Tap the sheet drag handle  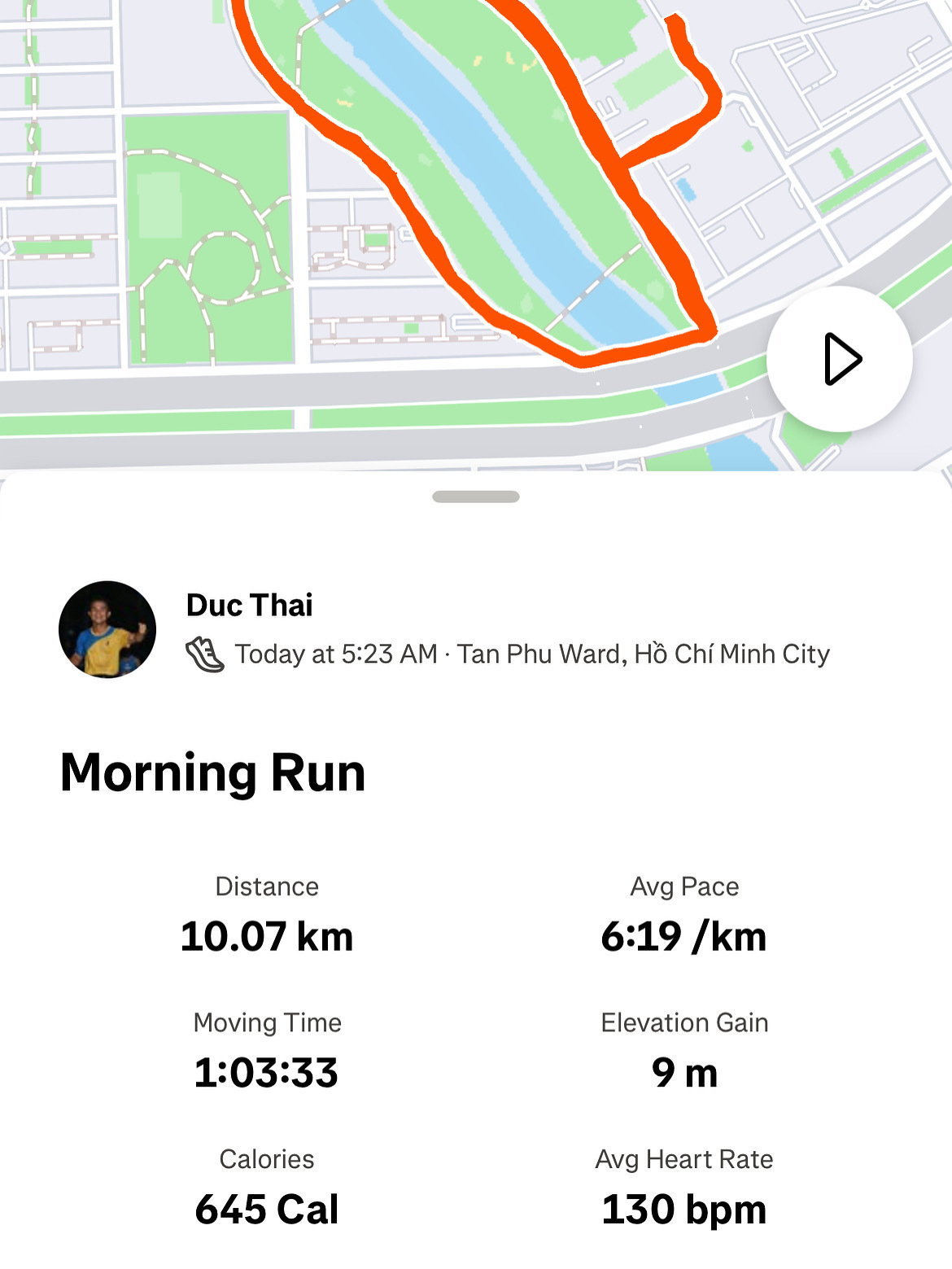pyautogui.click(x=476, y=497)
